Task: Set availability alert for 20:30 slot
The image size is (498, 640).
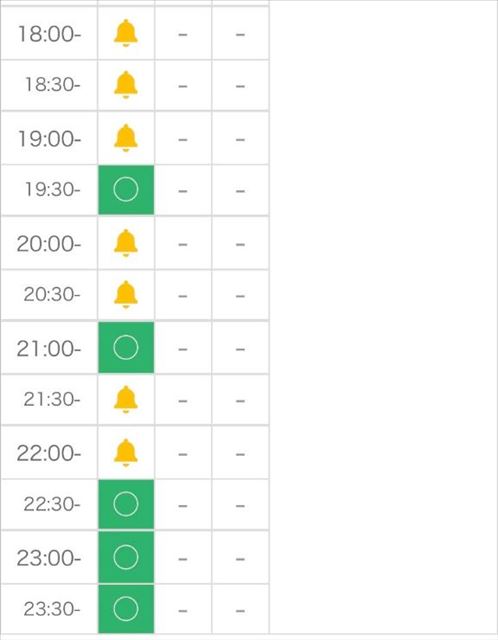Action: click(x=126, y=294)
